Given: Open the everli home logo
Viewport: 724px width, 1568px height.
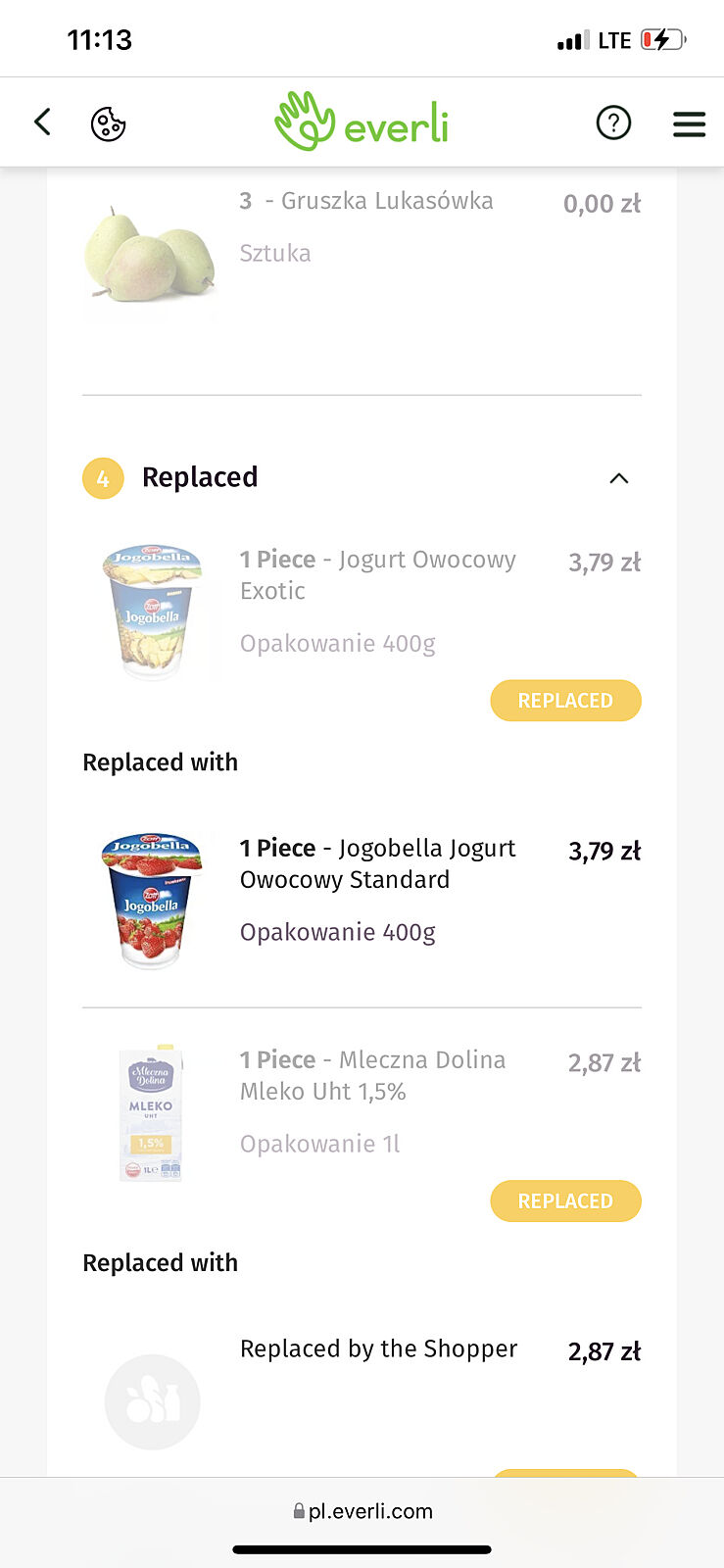Looking at the screenshot, I should coord(362,122).
